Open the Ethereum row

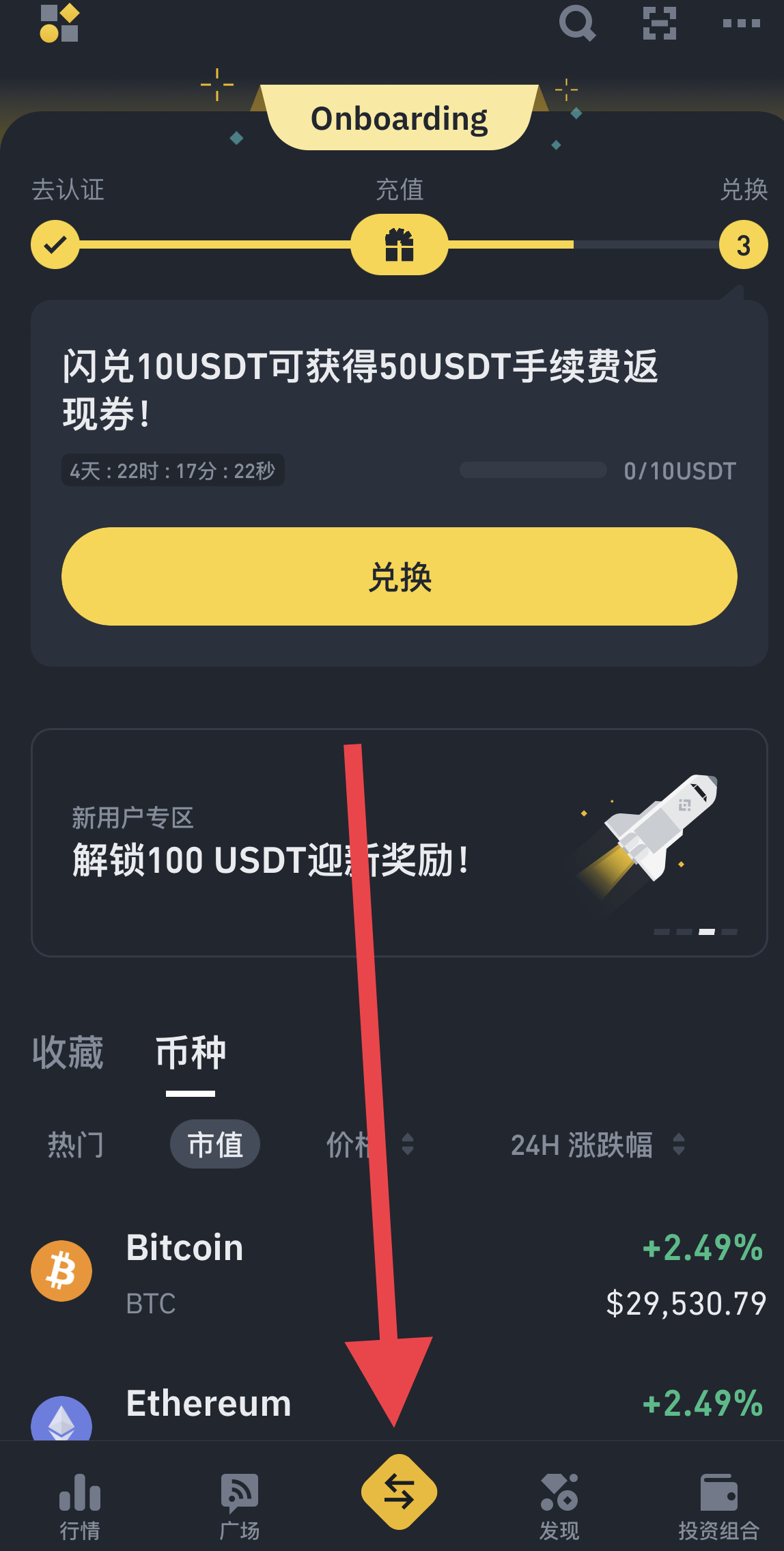pyautogui.click(x=400, y=1407)
